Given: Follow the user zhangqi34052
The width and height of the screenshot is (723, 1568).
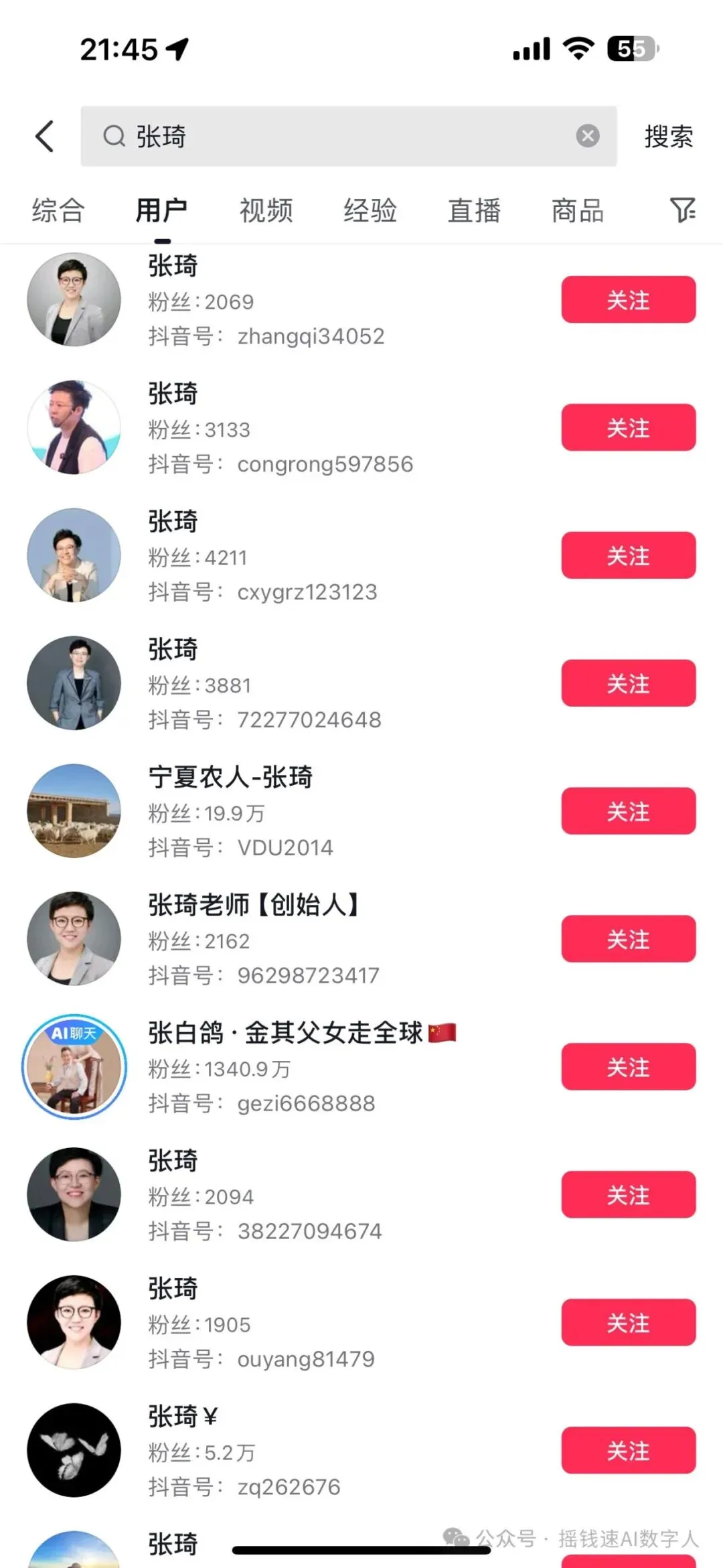Looking at the screenshot, I should 628,300.
